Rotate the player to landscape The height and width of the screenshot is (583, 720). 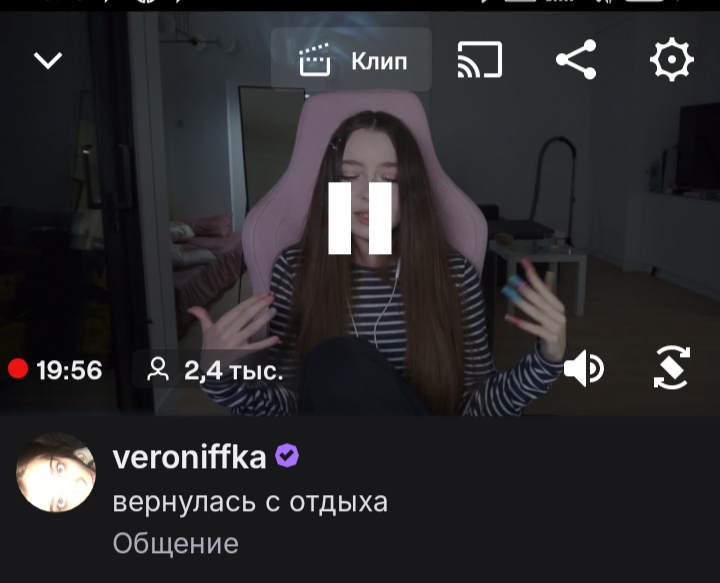[672, 368]
